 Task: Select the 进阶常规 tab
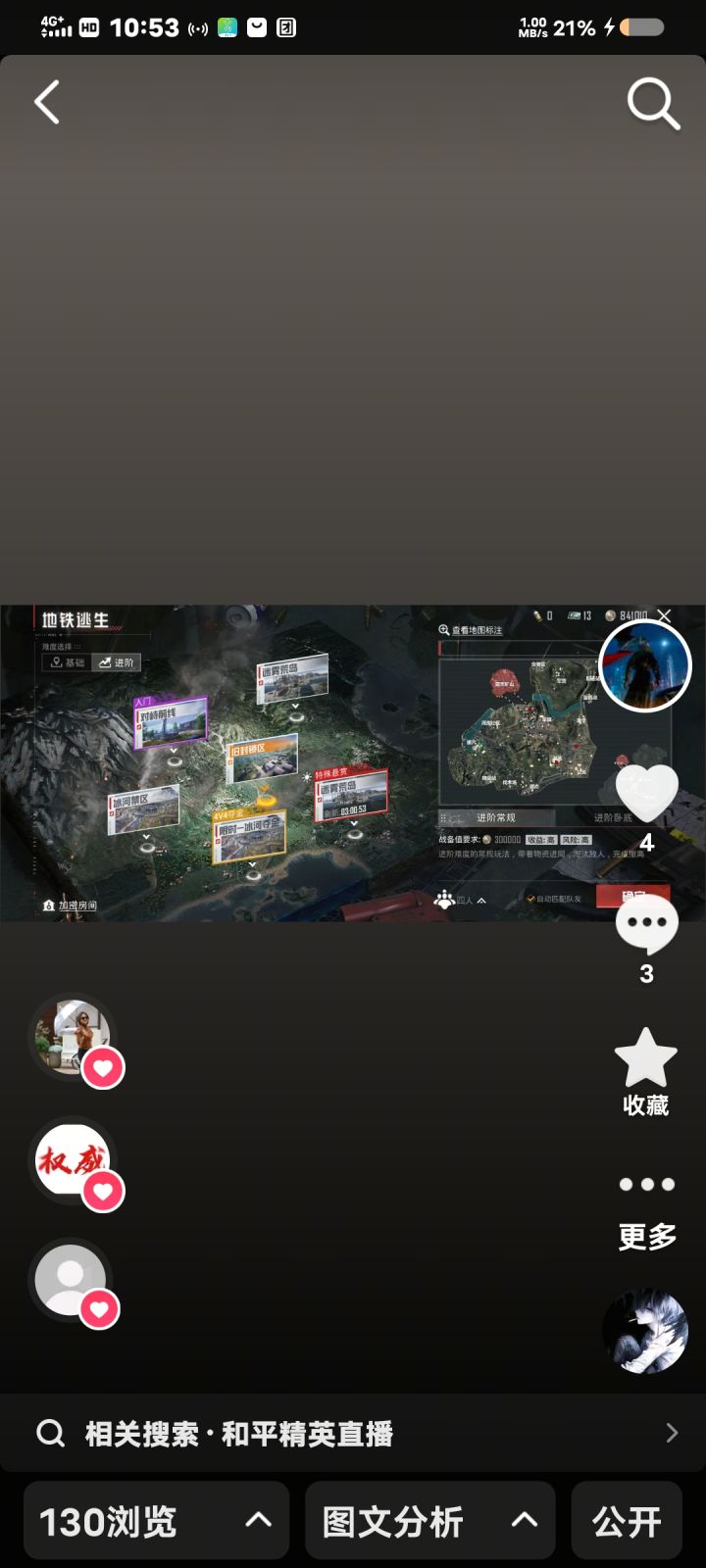tap(498, 816)
